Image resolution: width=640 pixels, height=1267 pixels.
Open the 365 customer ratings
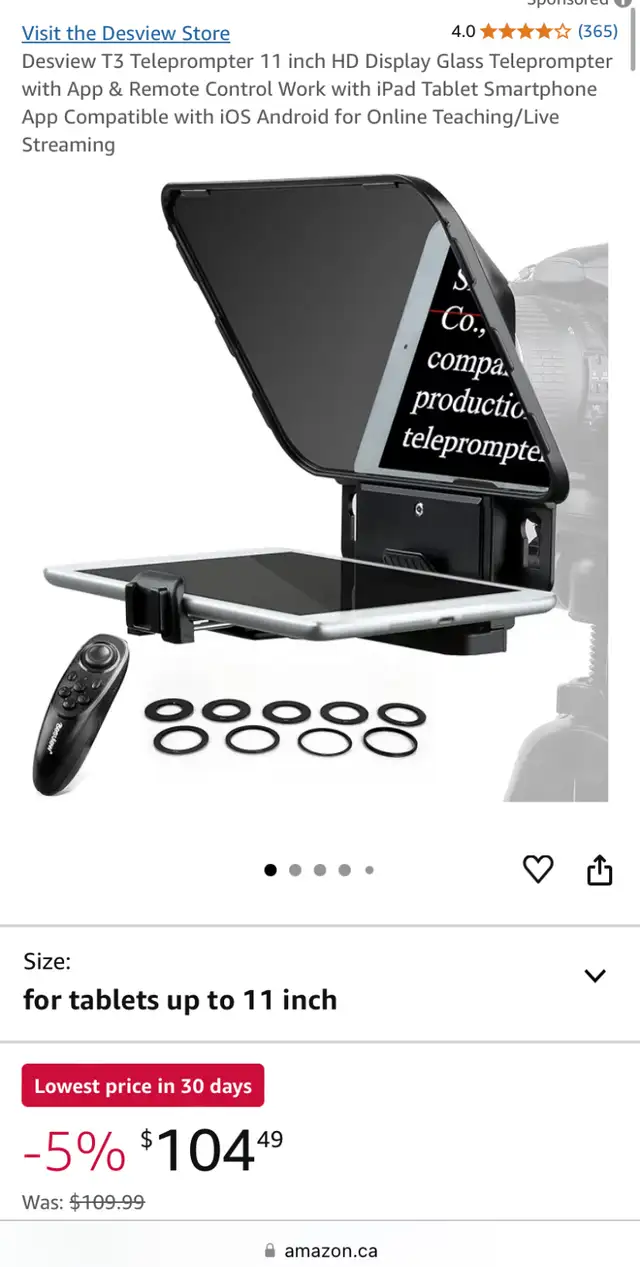click(598, 31)
